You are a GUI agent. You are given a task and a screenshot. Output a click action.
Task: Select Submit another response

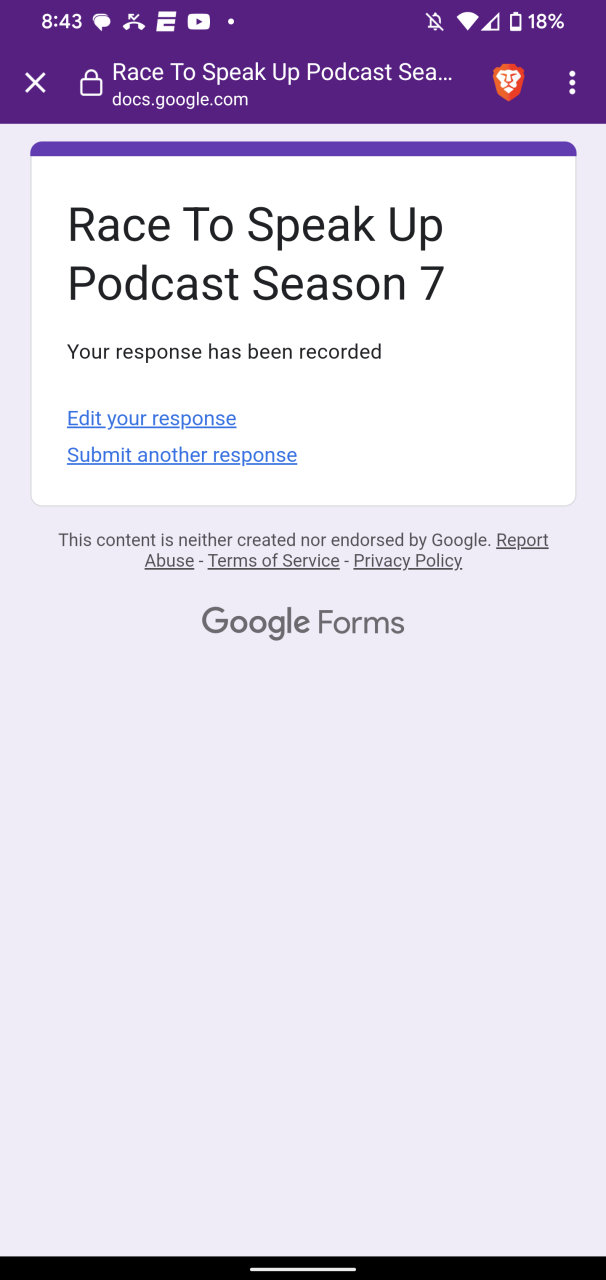click(x=182, y=455)
